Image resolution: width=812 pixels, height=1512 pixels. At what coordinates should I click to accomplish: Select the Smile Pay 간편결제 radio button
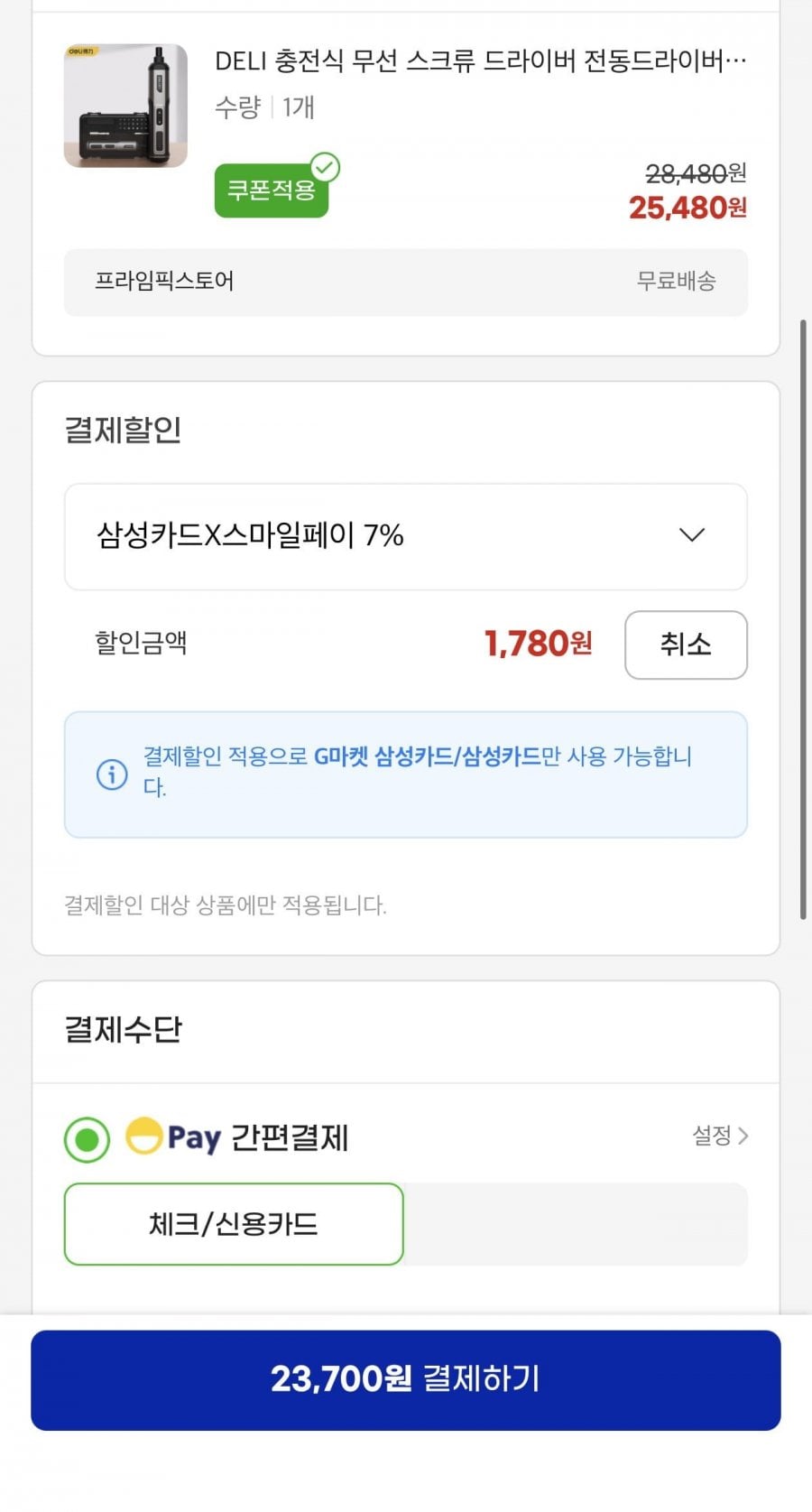(88, 1139)
